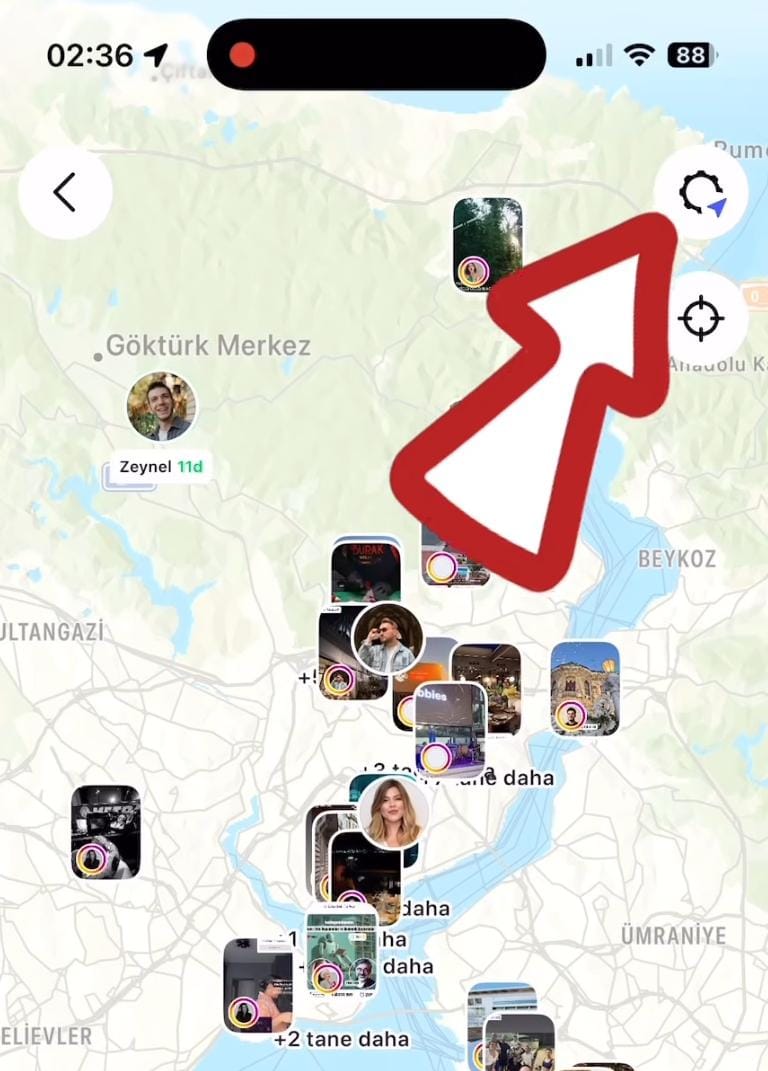
Task: Open location sharing settings gear icon
Action: (x=701, y=192)
